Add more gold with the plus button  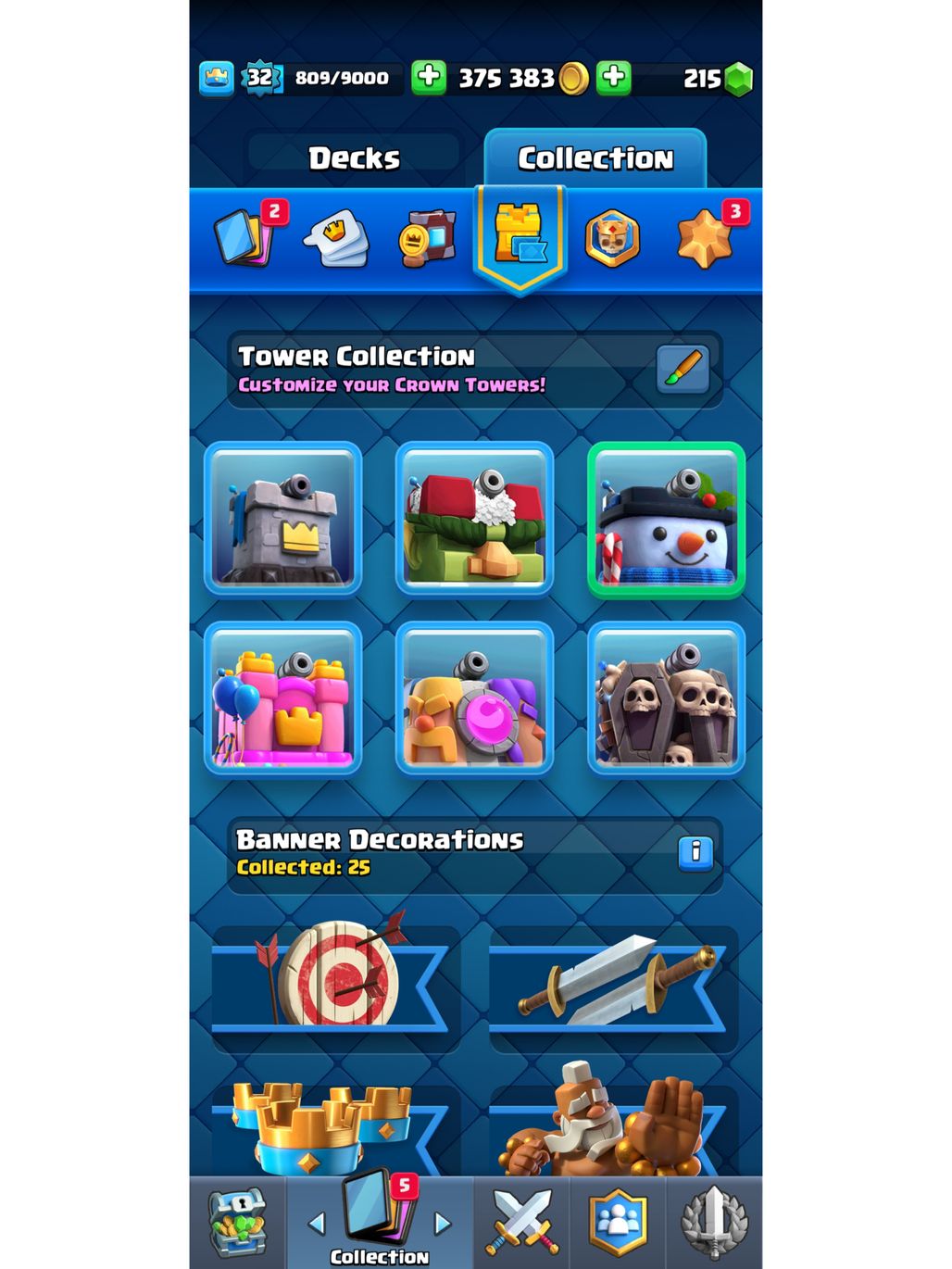tap(429, 78)
